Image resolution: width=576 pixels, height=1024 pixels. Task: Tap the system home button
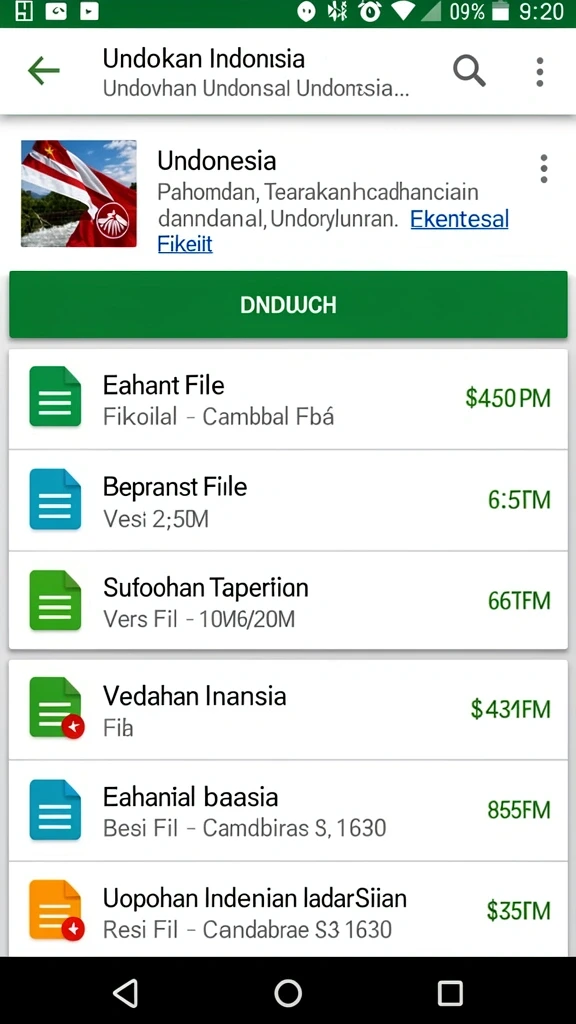point(288,993)
